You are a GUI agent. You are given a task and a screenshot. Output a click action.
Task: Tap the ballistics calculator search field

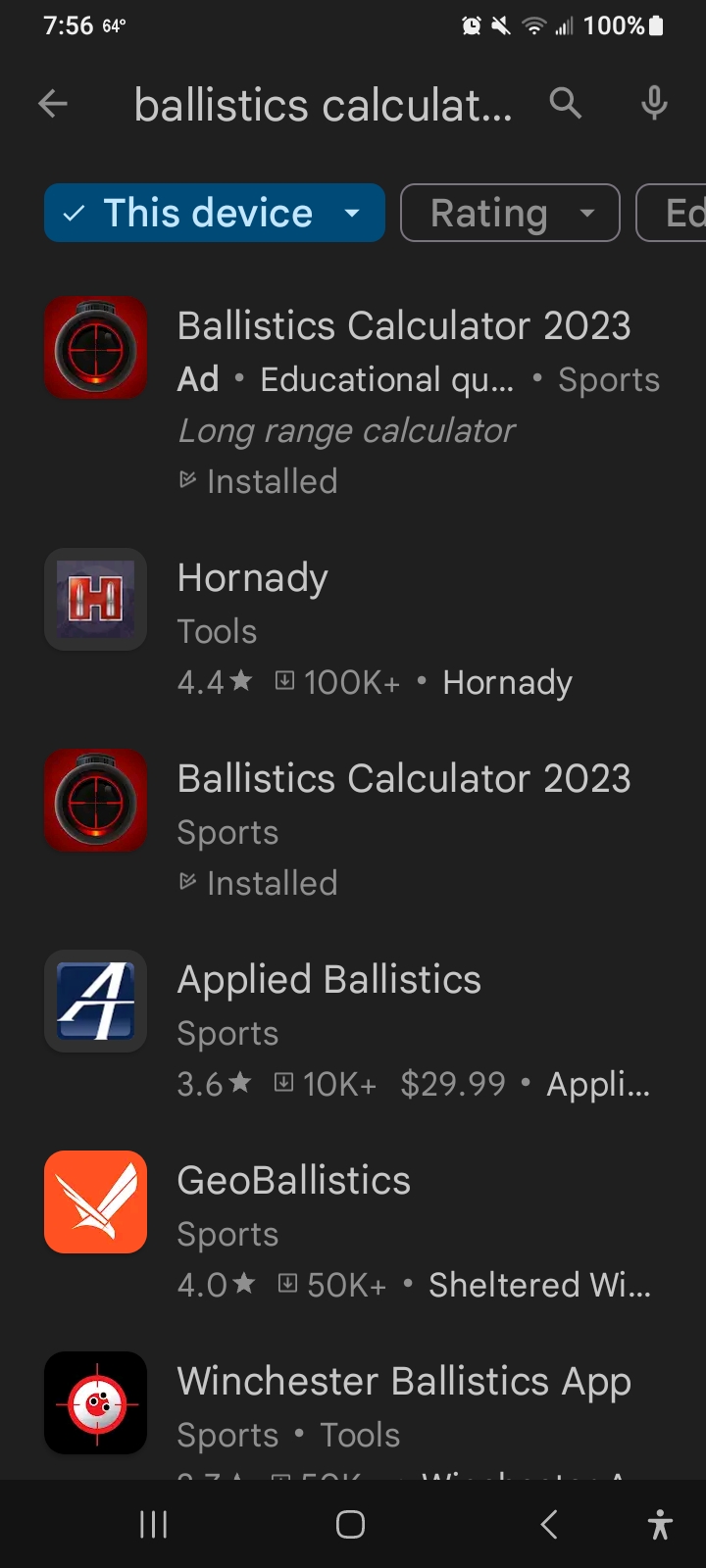[x=323, y=105]
